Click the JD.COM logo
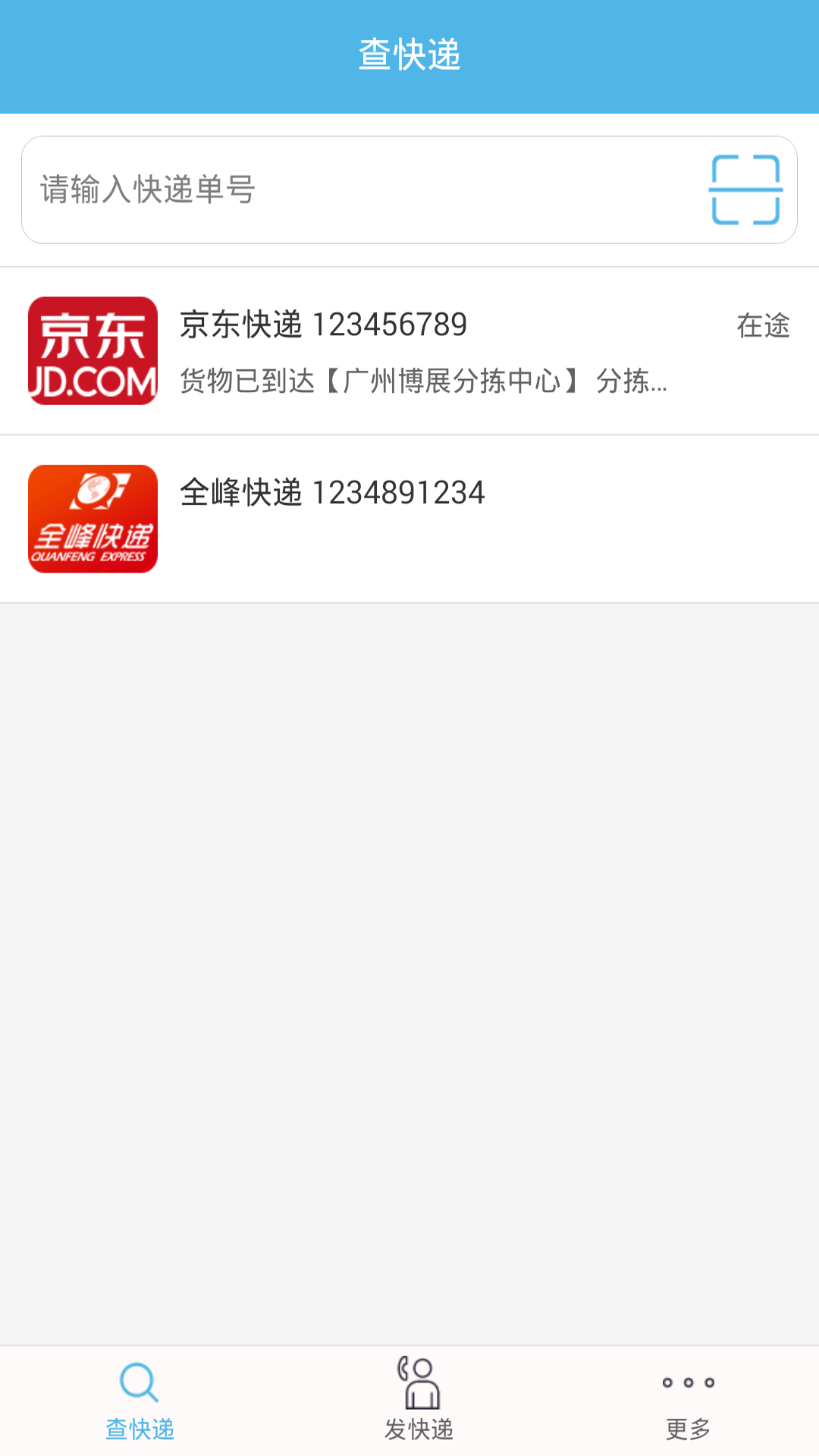The height and width of the screenshot is (1456, 819). point(93,350)
